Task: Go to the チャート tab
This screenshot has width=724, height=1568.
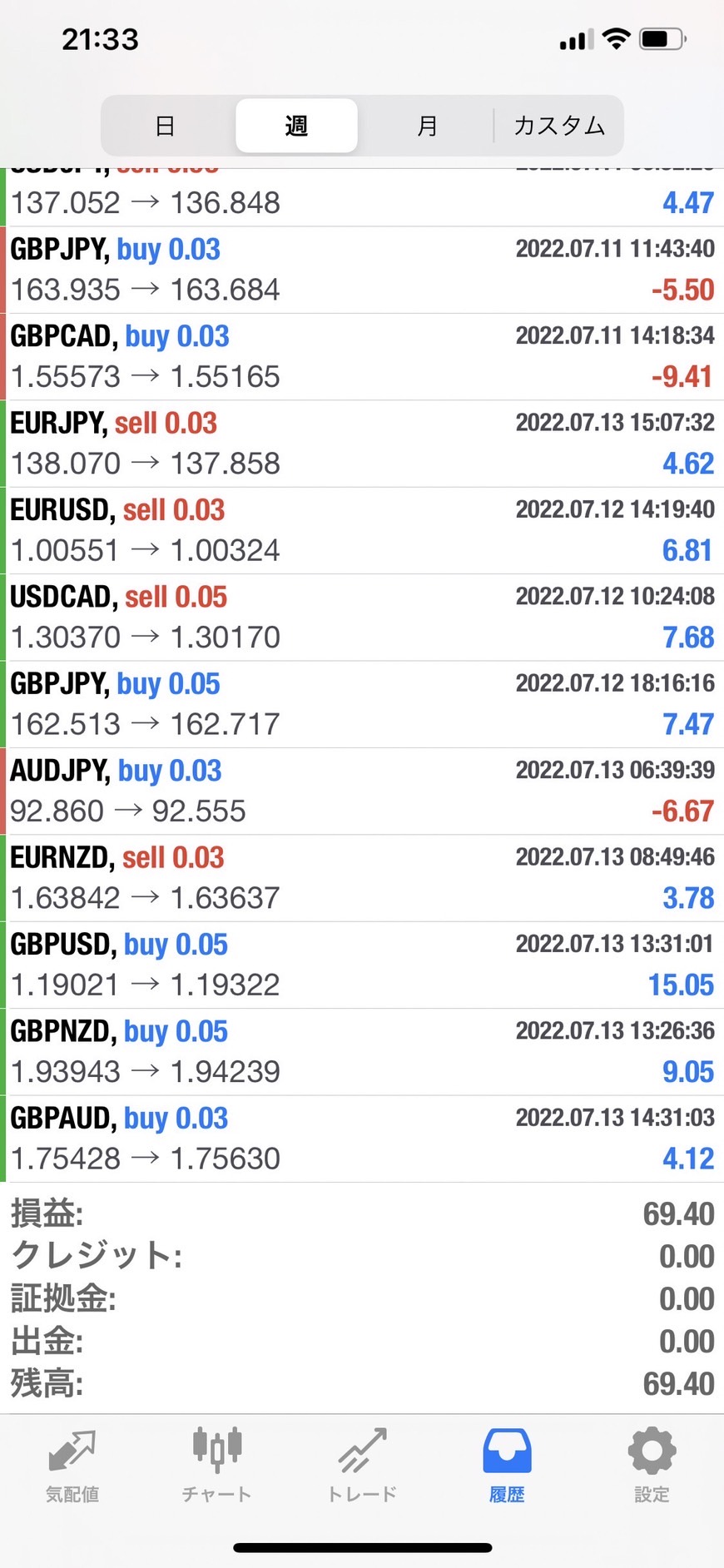Action: pyautogui.click(x=216, y=1466)
